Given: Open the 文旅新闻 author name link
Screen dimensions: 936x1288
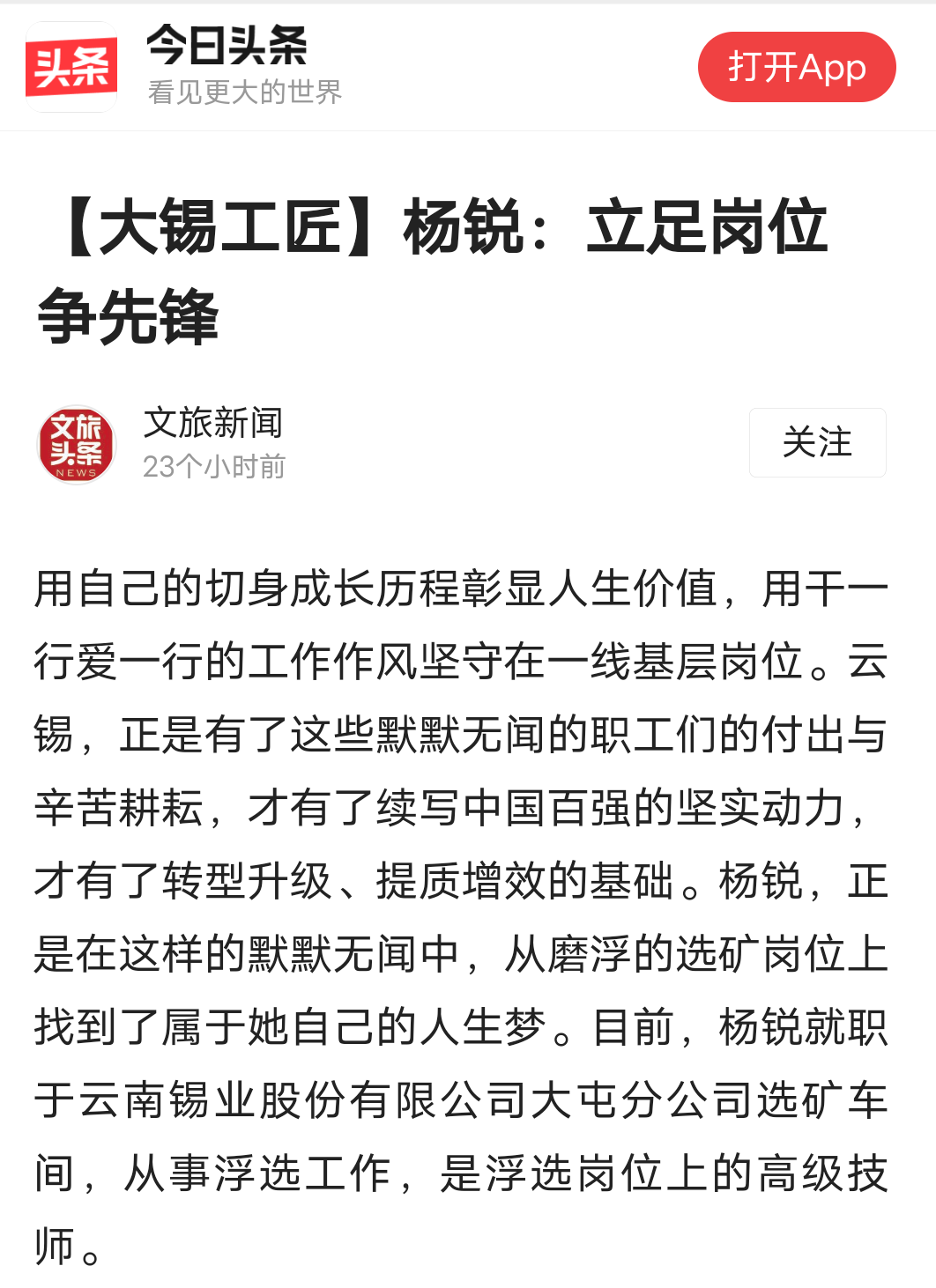Looking at the screenshot, I should [x=213, y=423].
